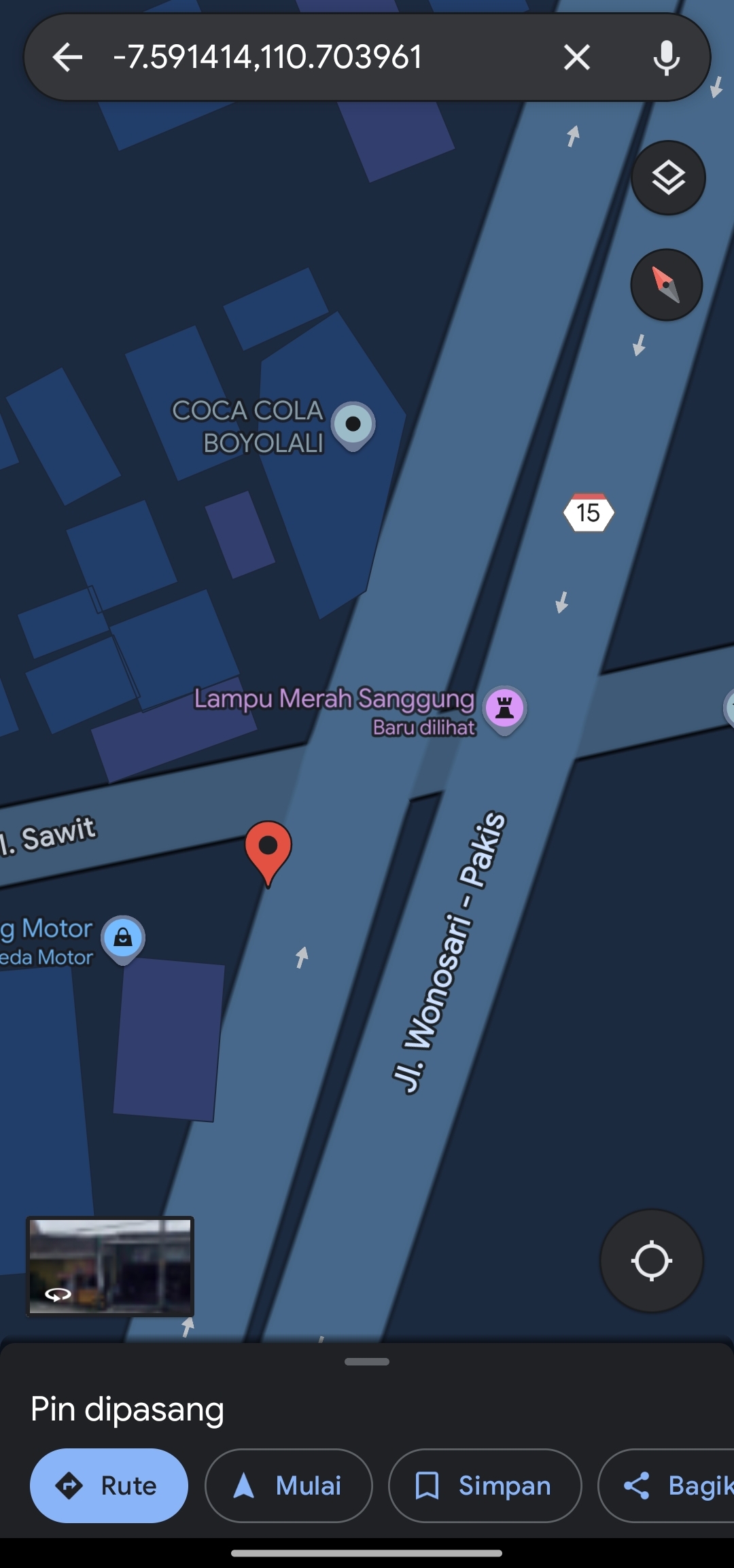The height and width of the screenshot is (1568, 734).
Task: Save this pin with Simpan
Action: coord(485,1486)
